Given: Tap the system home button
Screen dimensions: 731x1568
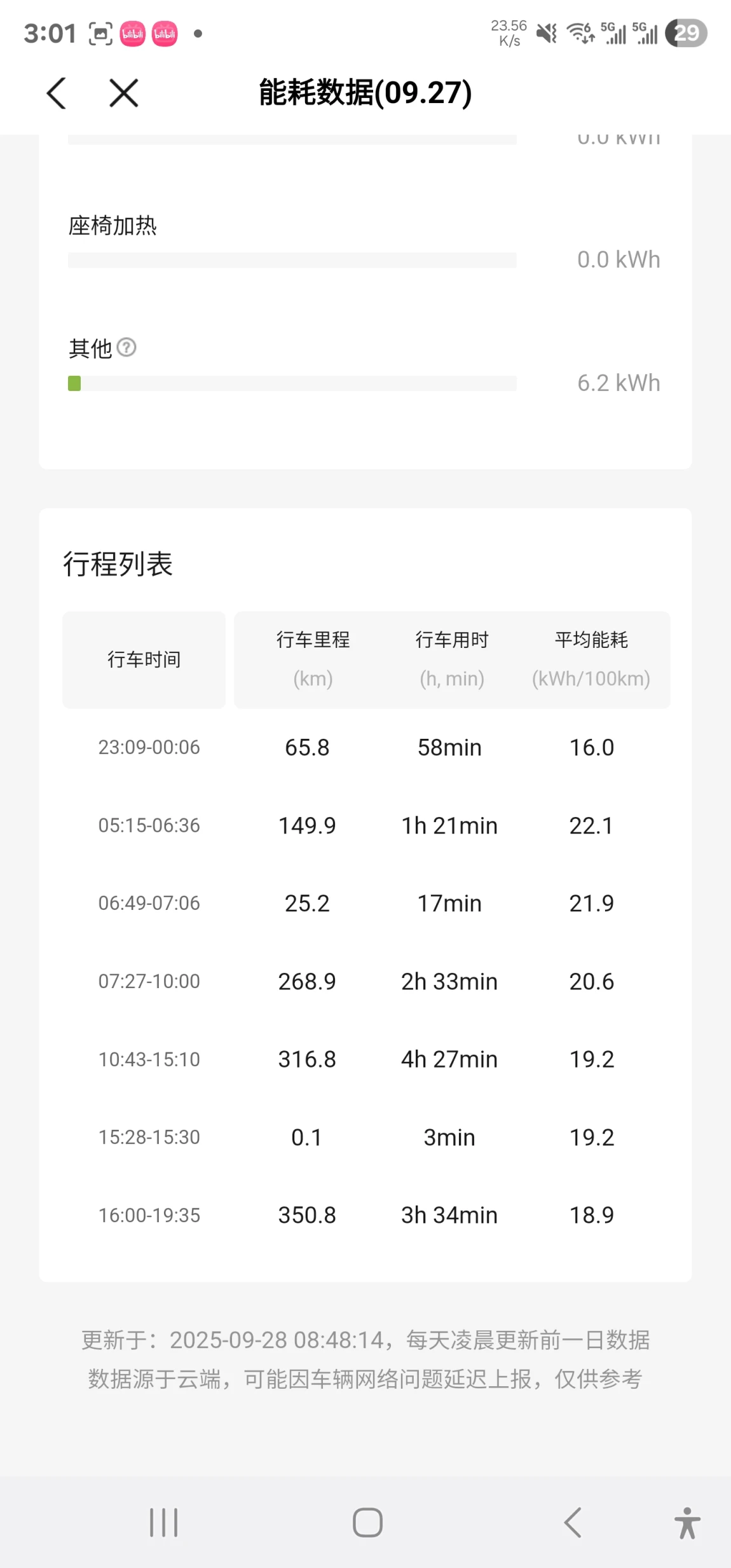Looking at the screenshot, I should coord(367,1522).
